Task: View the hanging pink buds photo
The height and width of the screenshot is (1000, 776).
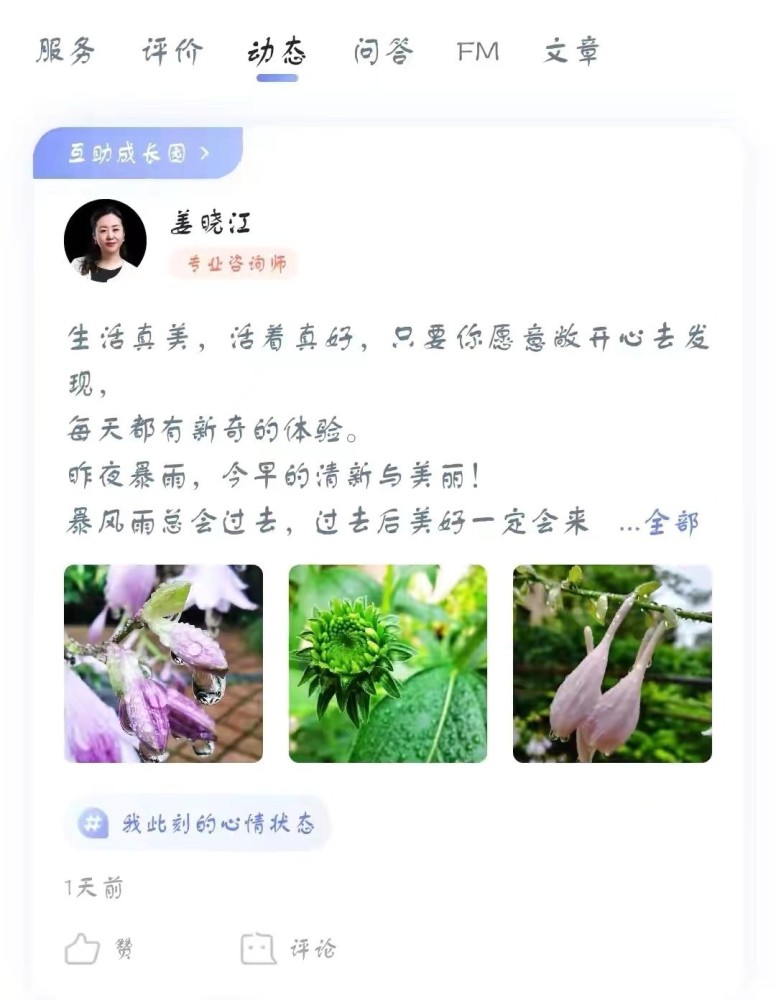Action: coord(612,664)
